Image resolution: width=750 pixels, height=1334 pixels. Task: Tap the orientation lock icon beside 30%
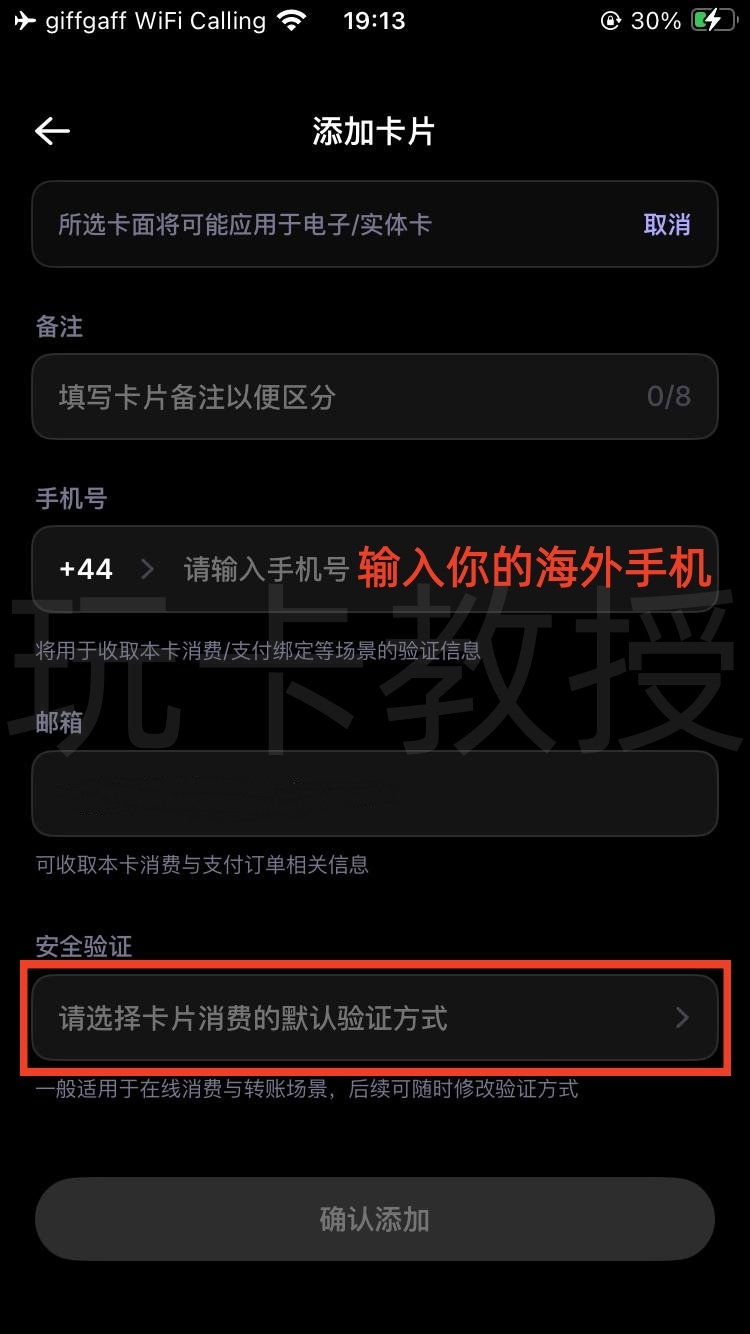[x=610, y=18]
